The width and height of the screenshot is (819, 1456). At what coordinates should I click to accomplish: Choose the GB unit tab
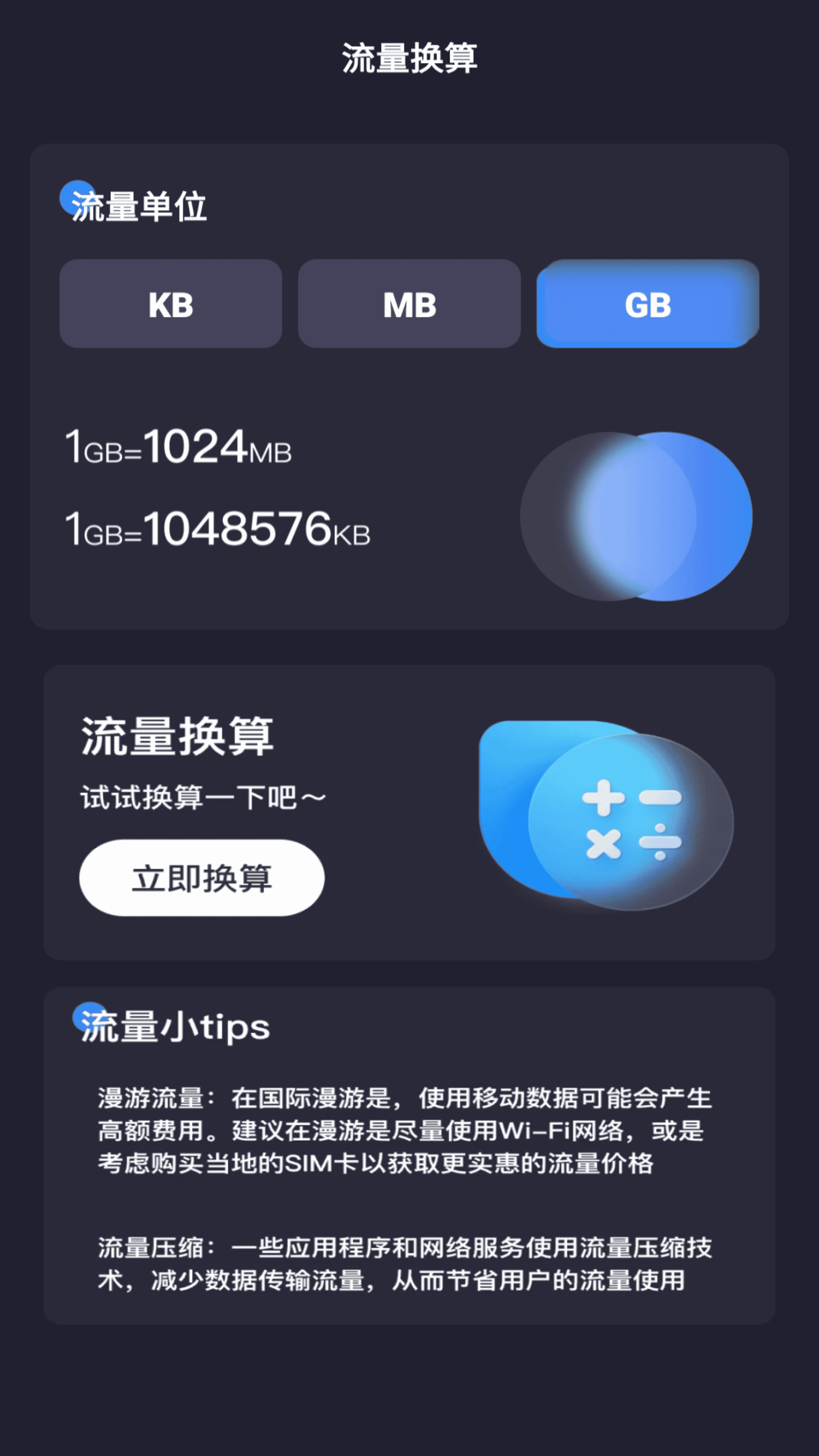[x=647, y=304]
